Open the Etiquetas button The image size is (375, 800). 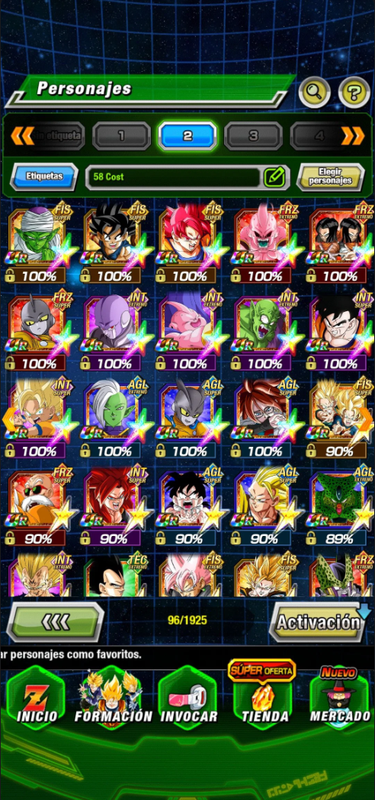[x=44, y=177]
